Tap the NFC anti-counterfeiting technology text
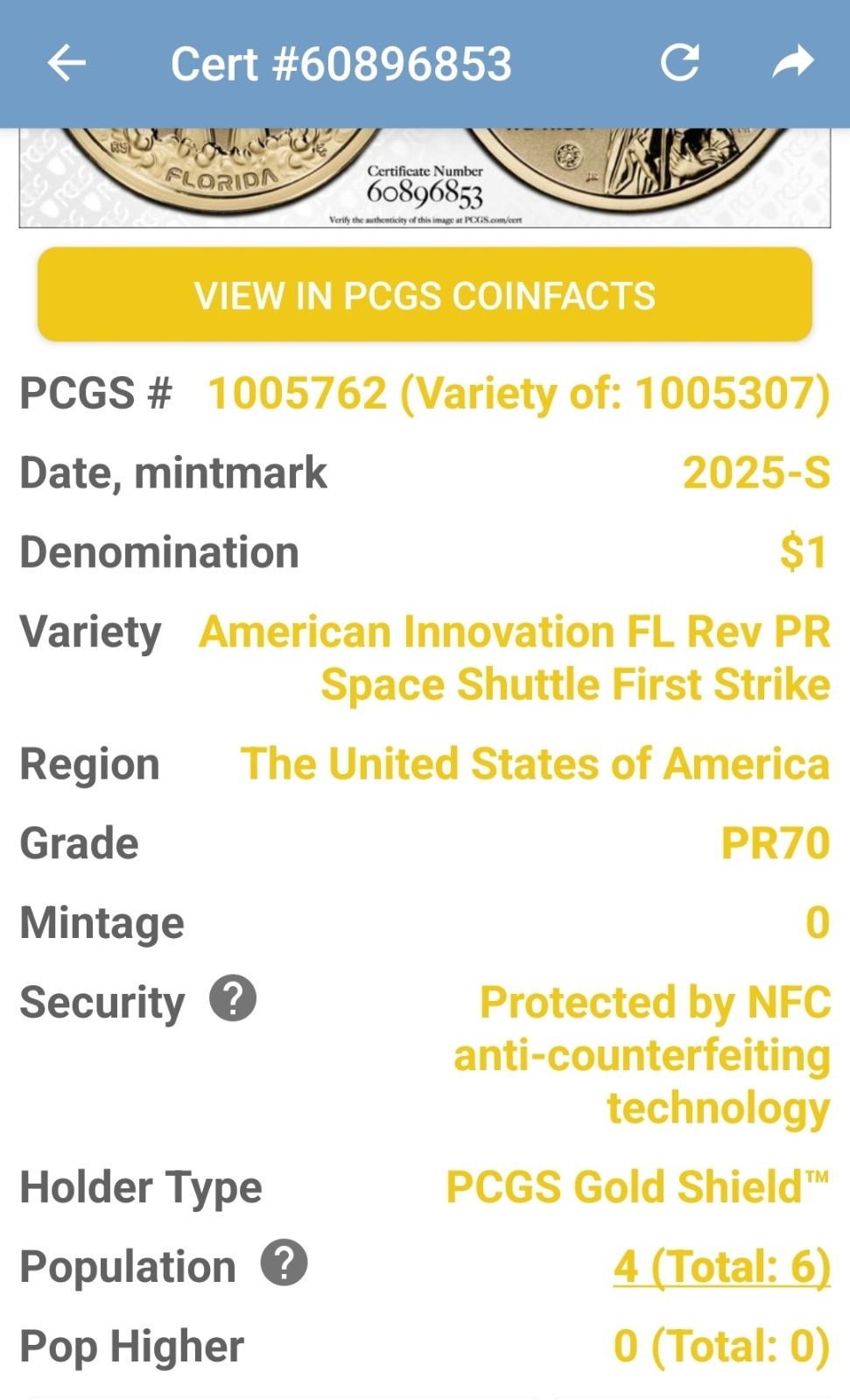 click(641, 1054)
